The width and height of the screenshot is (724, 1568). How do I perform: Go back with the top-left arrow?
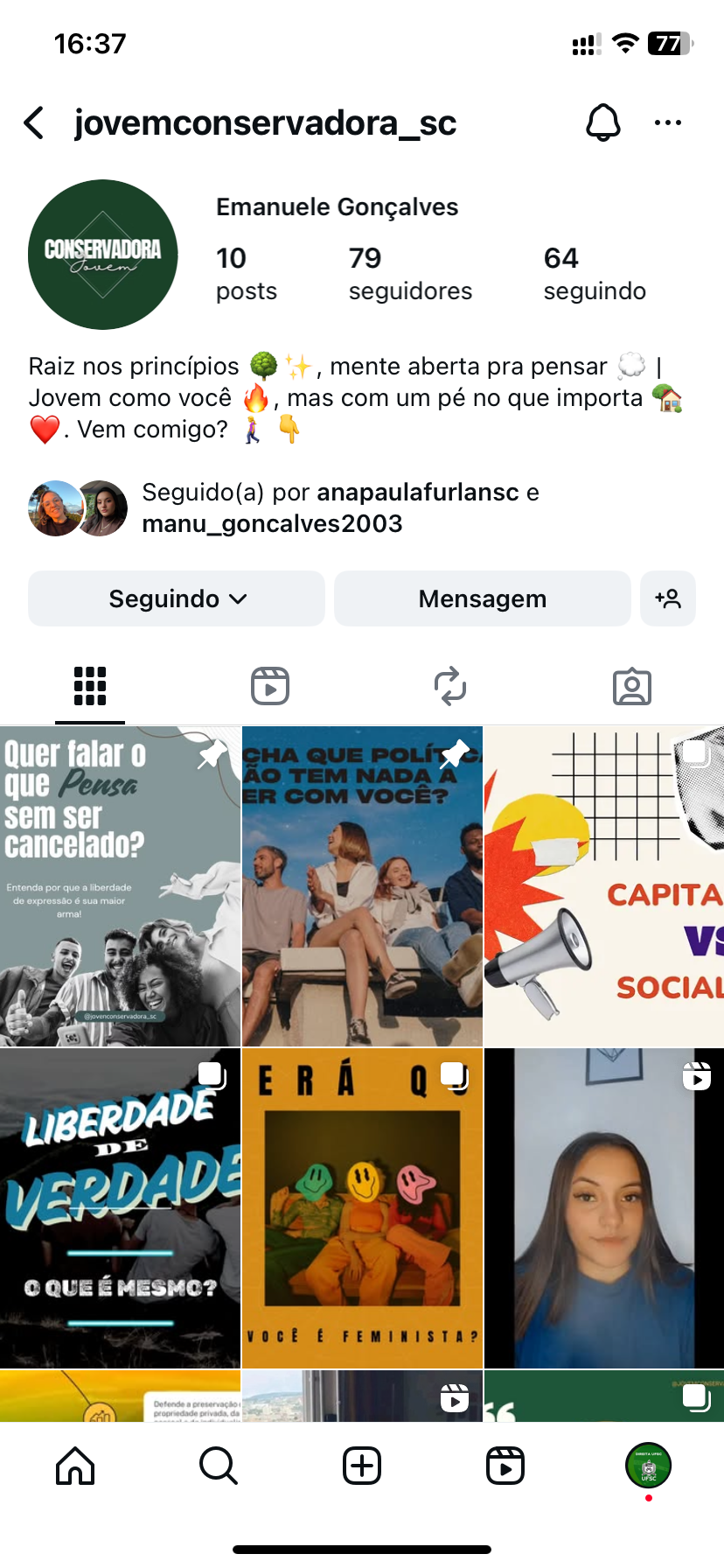pyautogui.click(x=34, y=123)
